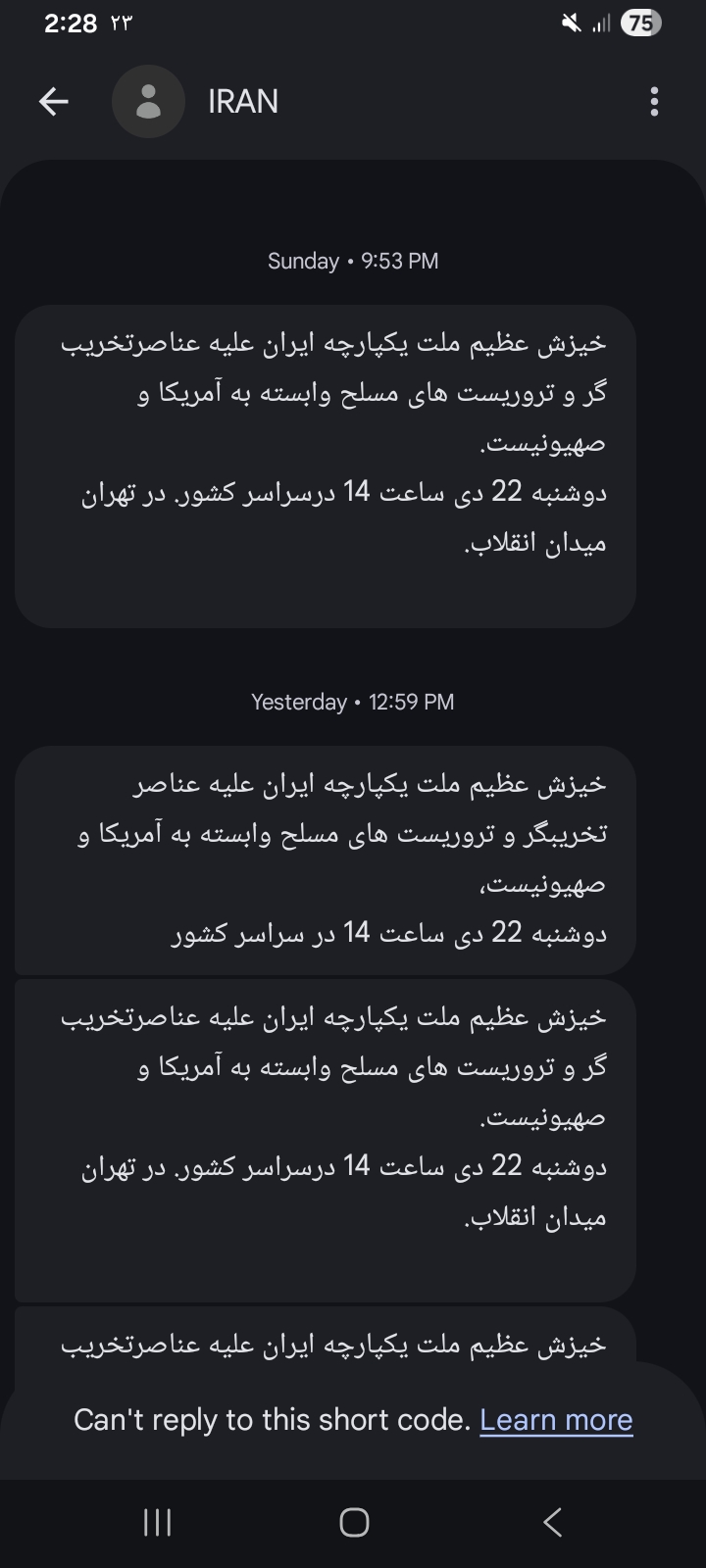The height and width of the screenshot is (1568, 706).
Task: Open the three-dot overflow menu
Action: [654, 101]
